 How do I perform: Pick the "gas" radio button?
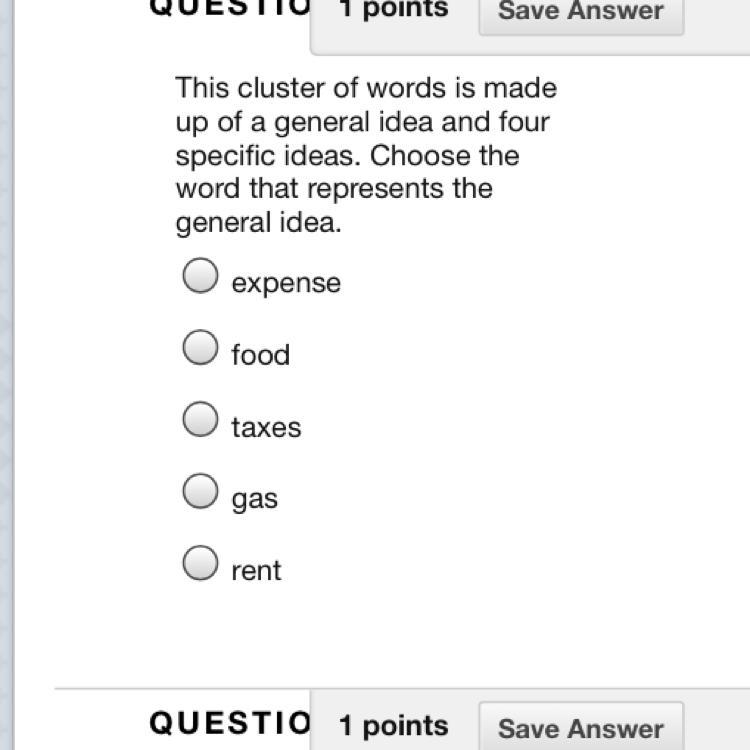click(x=200, y=491)
